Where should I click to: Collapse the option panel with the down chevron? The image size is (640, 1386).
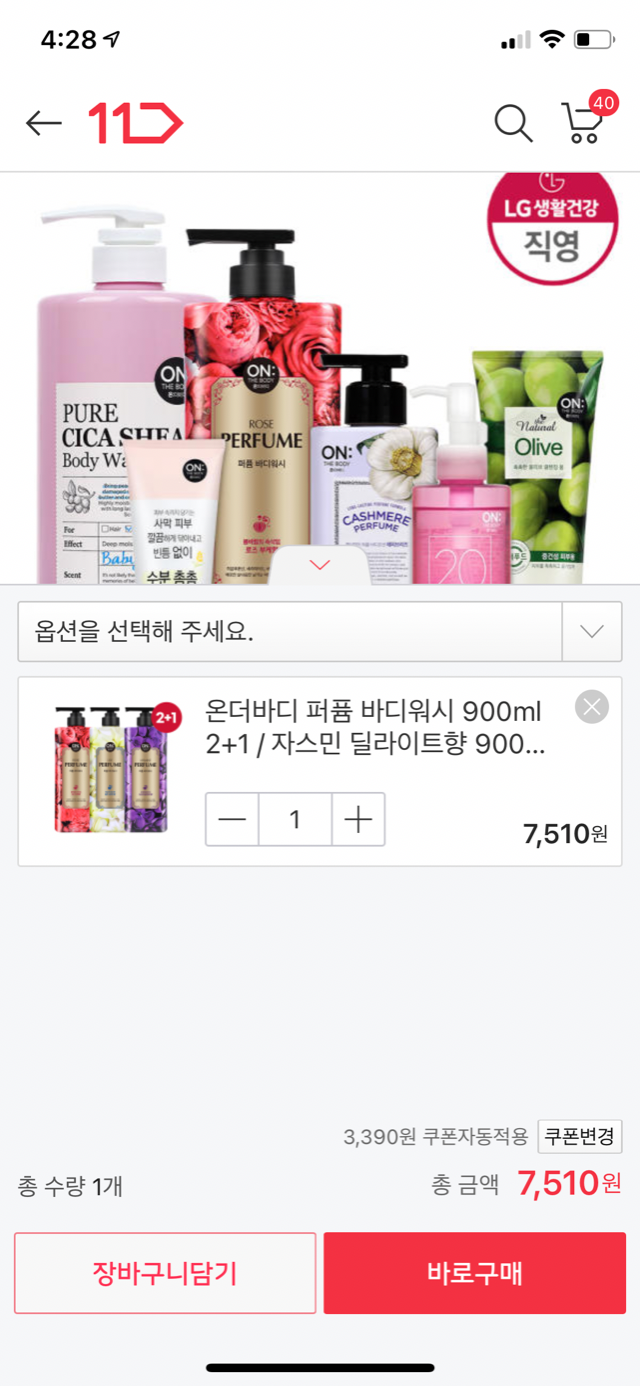pos(320,566)
